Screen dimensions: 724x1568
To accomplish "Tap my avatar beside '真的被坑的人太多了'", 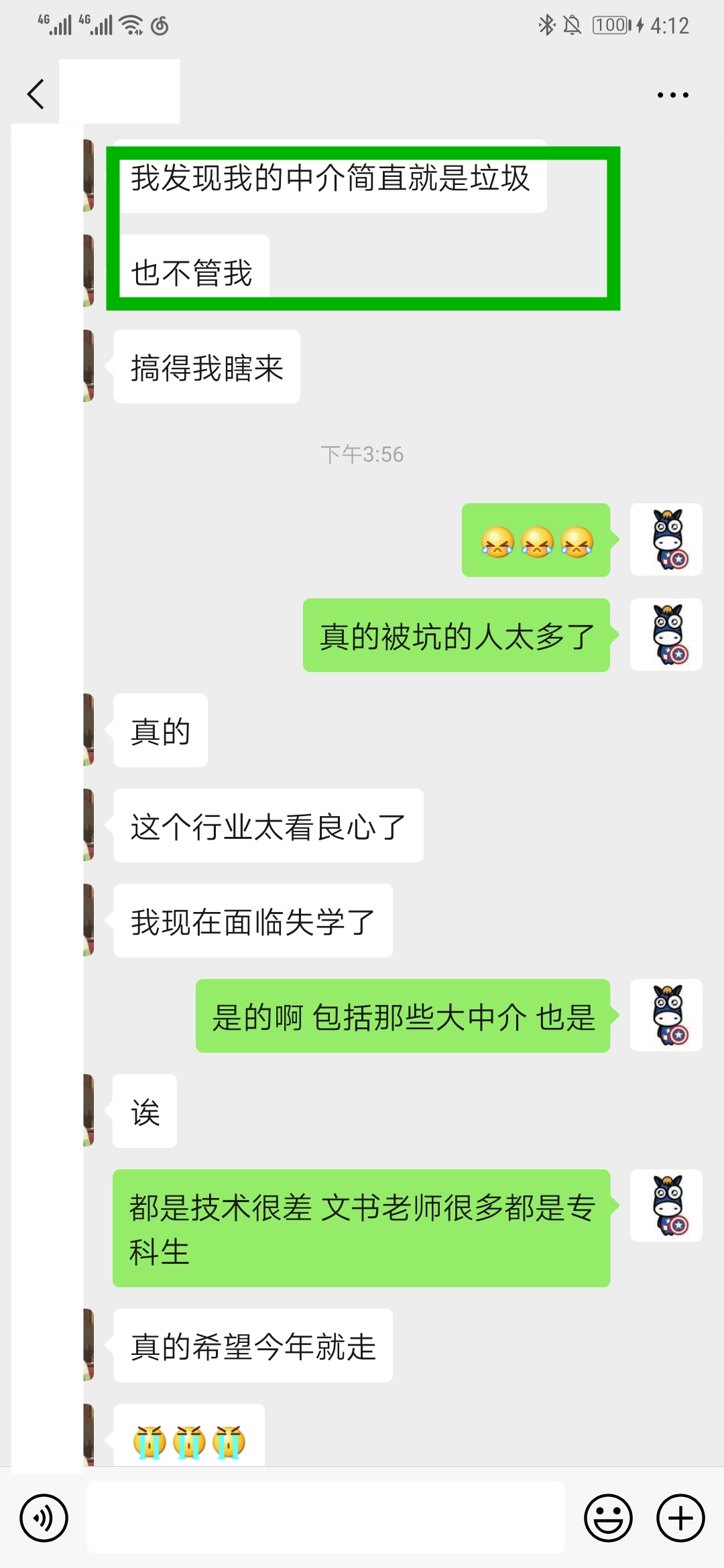I will [666, 635].
